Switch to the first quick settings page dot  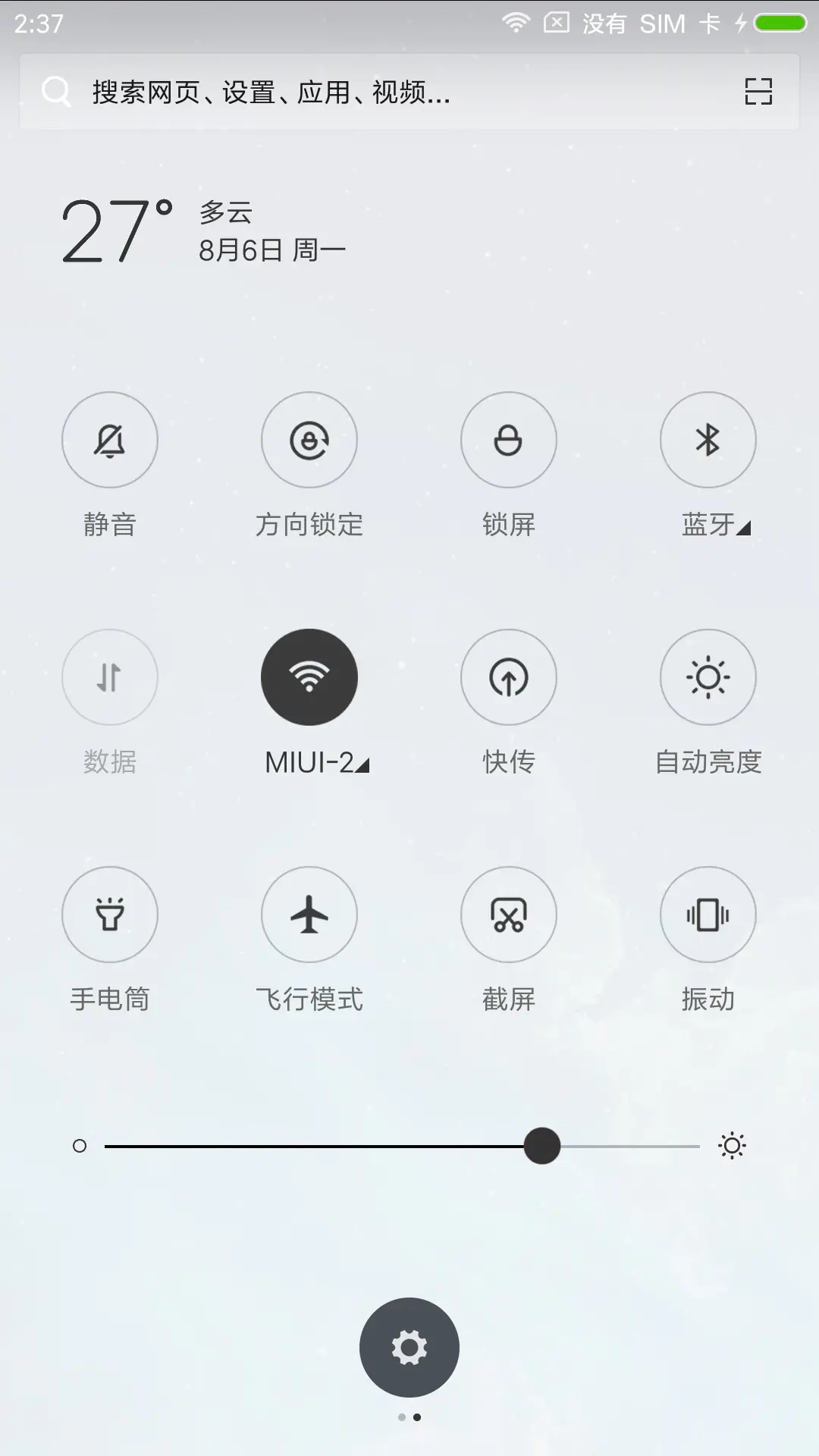pyautogui.click(x=400, y=1417)
